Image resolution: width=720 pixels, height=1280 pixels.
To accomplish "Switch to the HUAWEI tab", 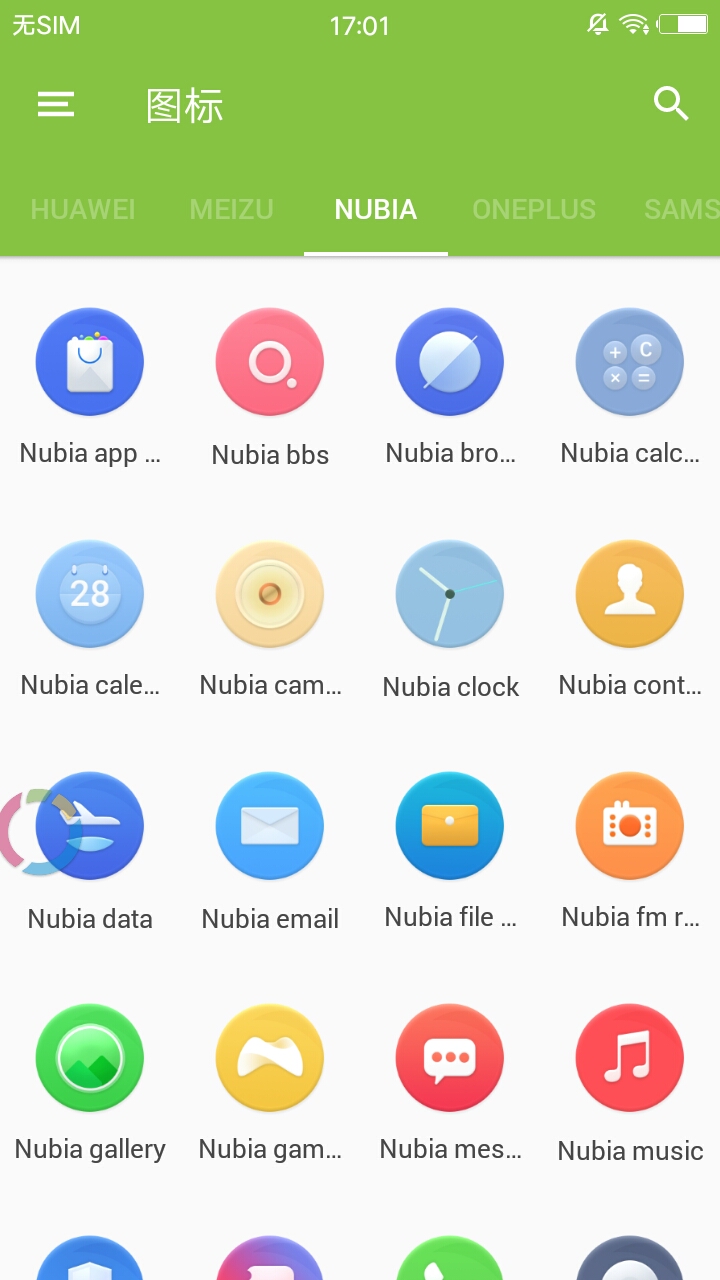I will pyautogui.click(x=83, y=210).
